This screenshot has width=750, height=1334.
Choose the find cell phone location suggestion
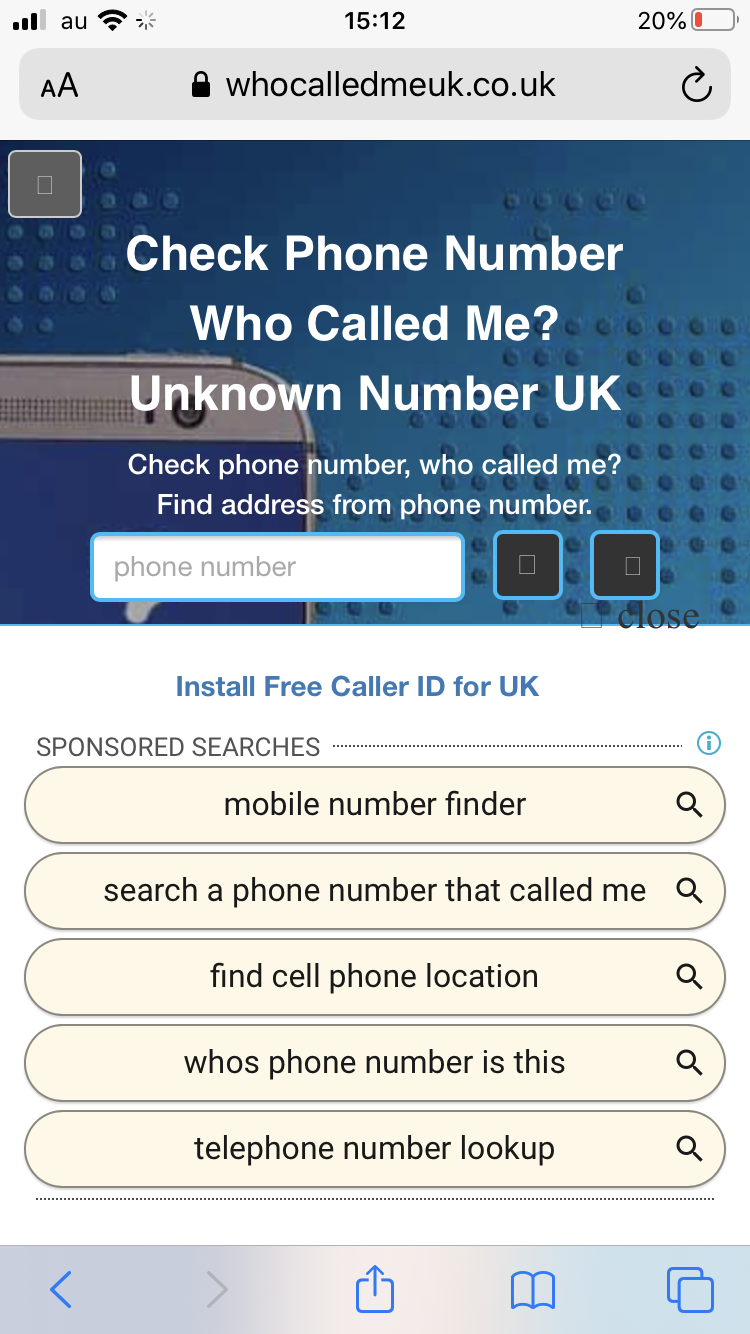pos(374,977)
